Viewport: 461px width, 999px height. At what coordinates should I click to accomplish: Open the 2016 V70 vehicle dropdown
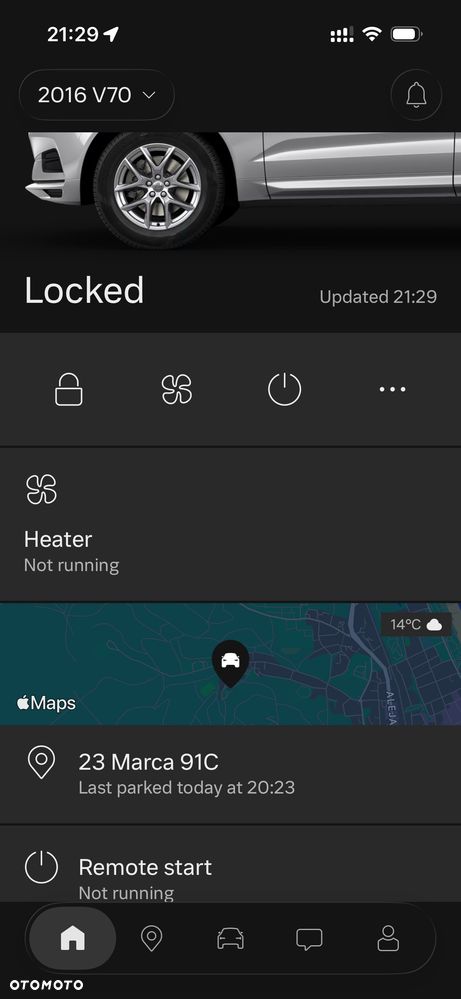tap(97, 95)
